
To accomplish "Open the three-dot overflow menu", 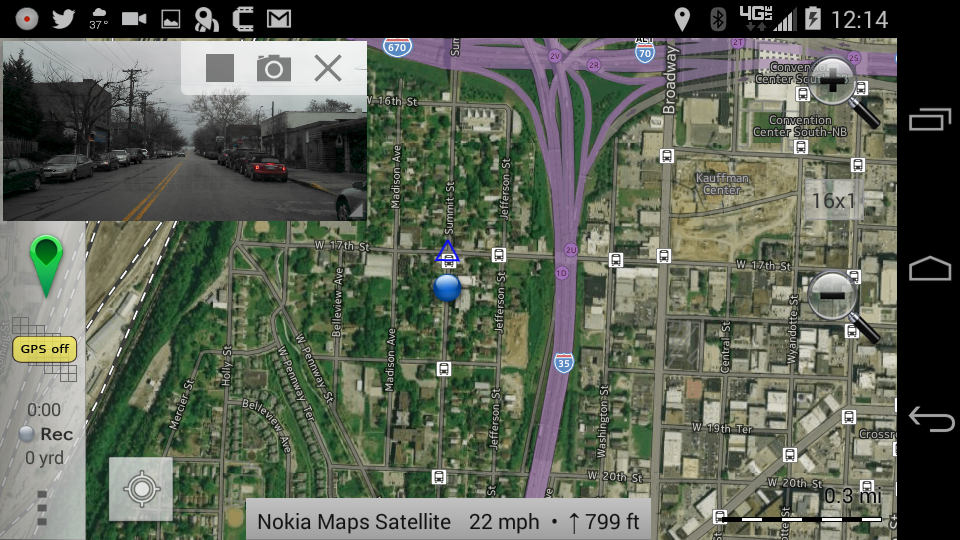I will click(x=42, y=508).
